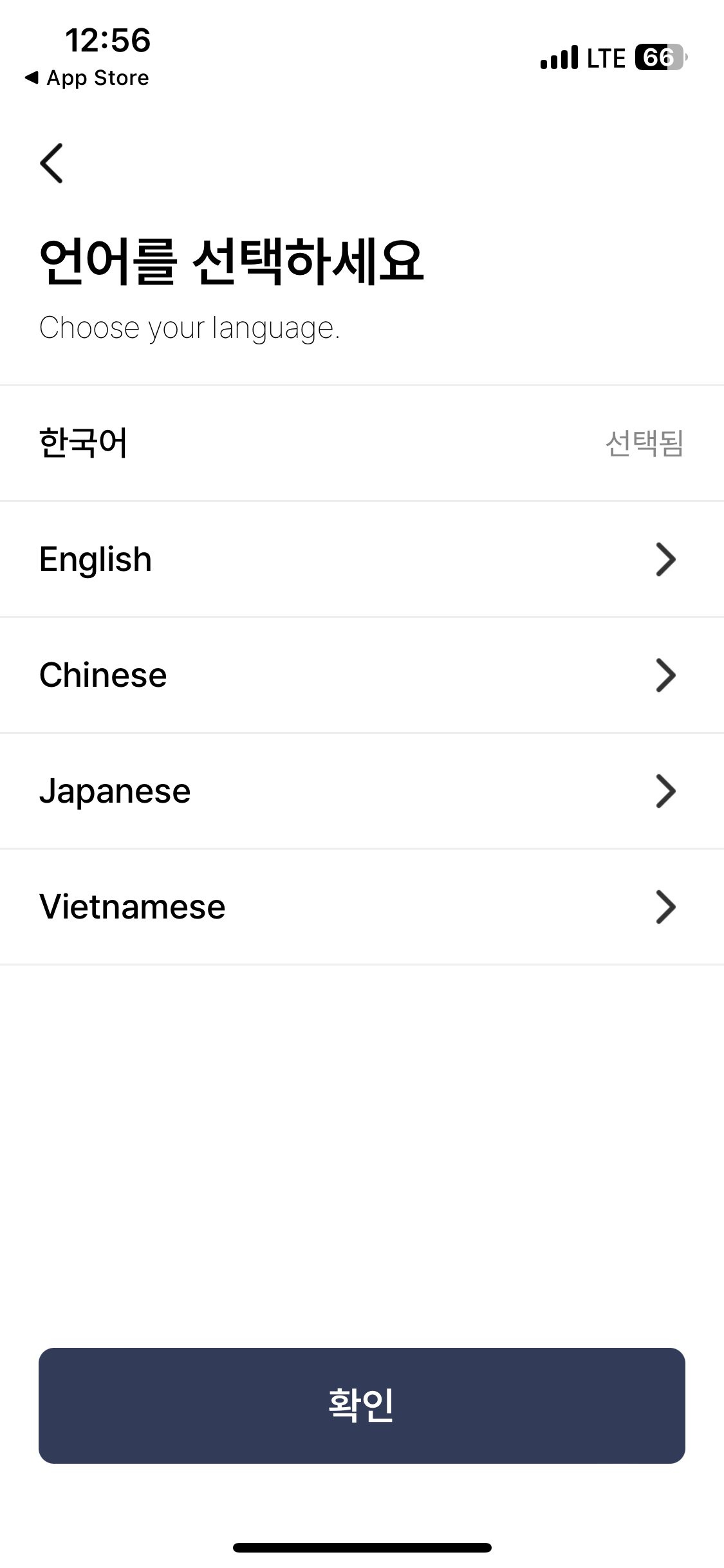Tap the Vietnamese row chevron
Image resolution: width=724 pixels, height=1568 pixels.
tap(667, 906)
